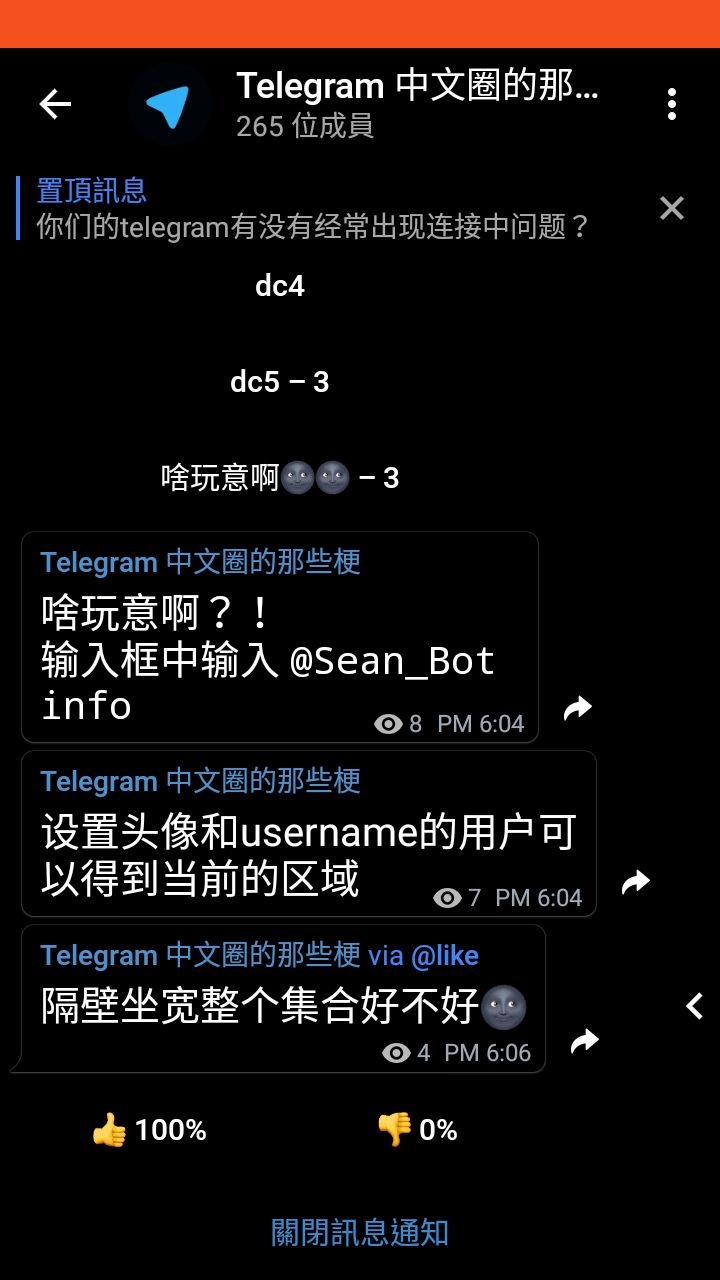Tap the side chevron arrow at the right edge
This screenshot has height=1280, width=720.
[x=695, y=1006]
